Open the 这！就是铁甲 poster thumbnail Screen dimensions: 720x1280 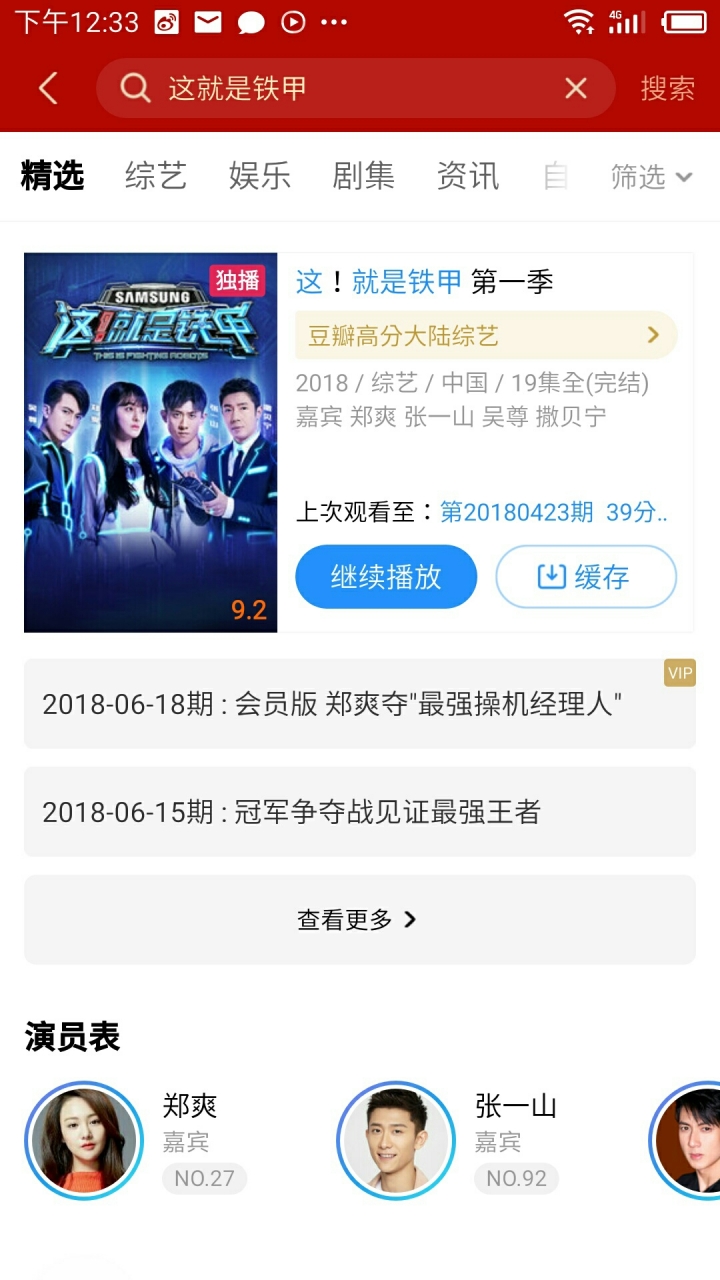pos(151,442)
